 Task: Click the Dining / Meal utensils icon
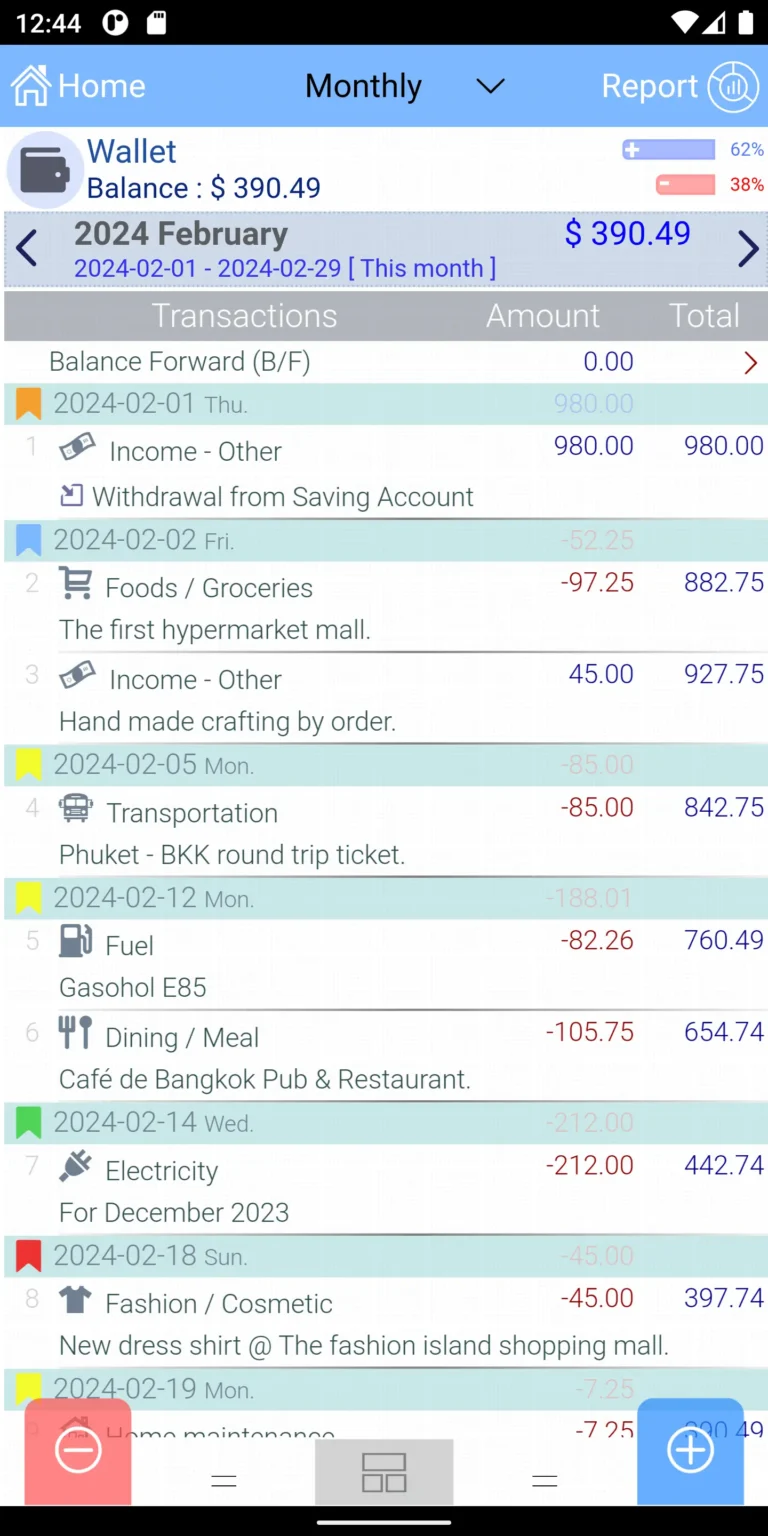pos(76,1032)
